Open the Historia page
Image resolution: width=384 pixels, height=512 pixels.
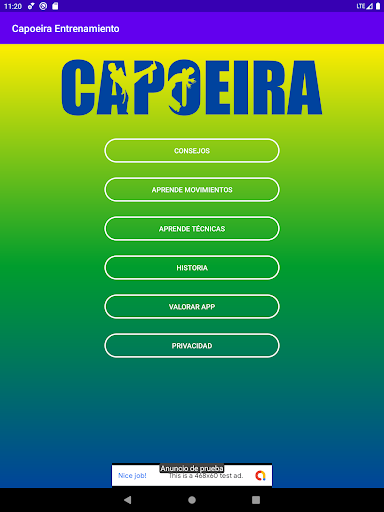click(x=192, y=268)
